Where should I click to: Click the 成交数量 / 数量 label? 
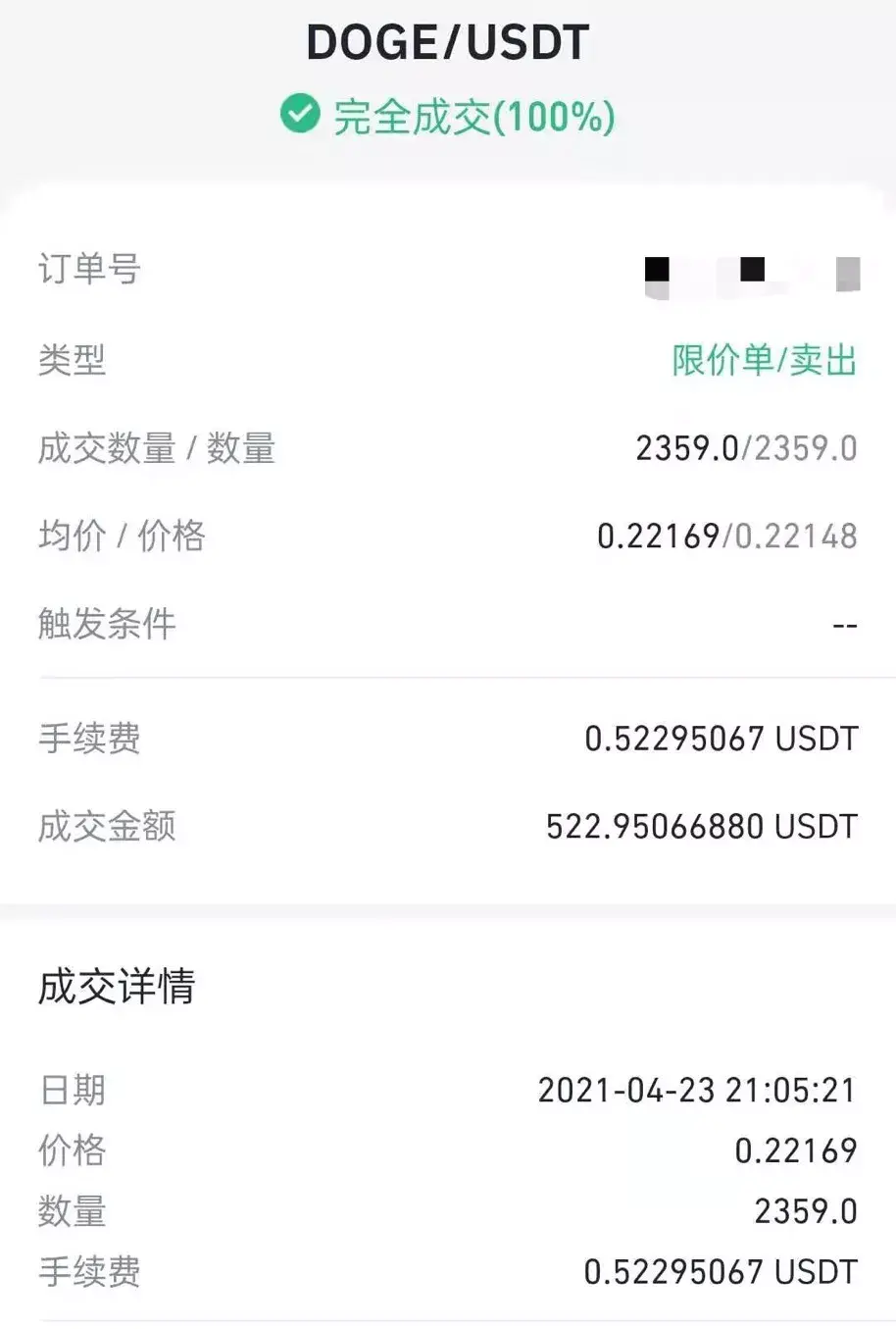157,448
